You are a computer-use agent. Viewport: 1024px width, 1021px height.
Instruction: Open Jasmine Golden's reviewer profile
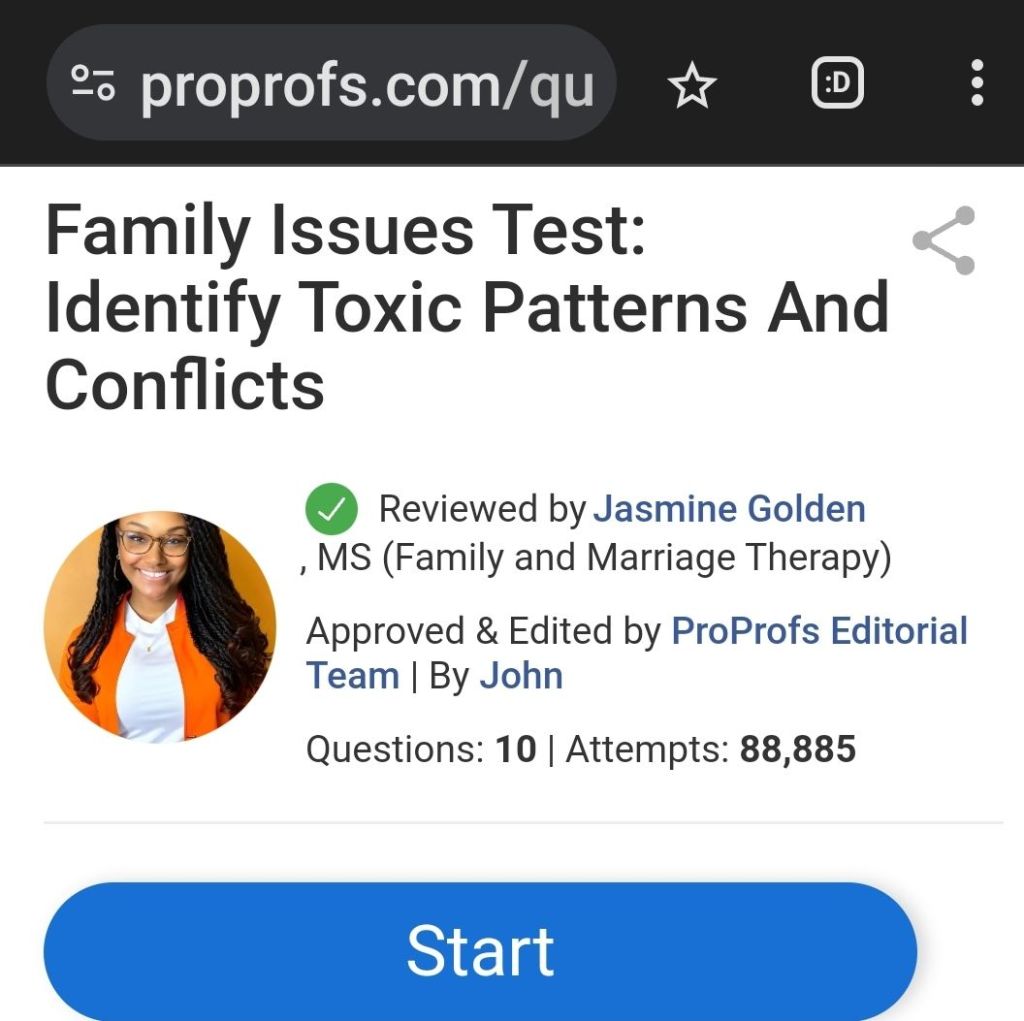[729, 509]
